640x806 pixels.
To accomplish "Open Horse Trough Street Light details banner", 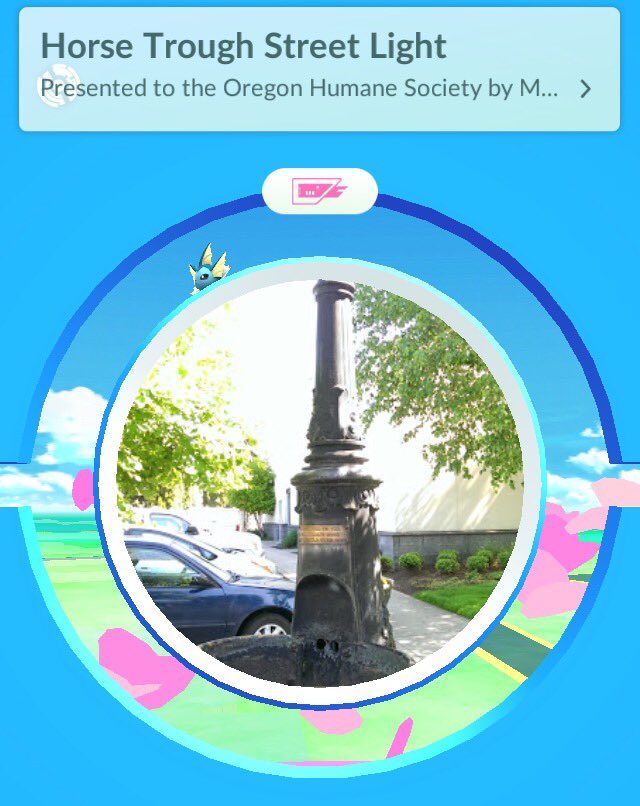I will 319,68.
